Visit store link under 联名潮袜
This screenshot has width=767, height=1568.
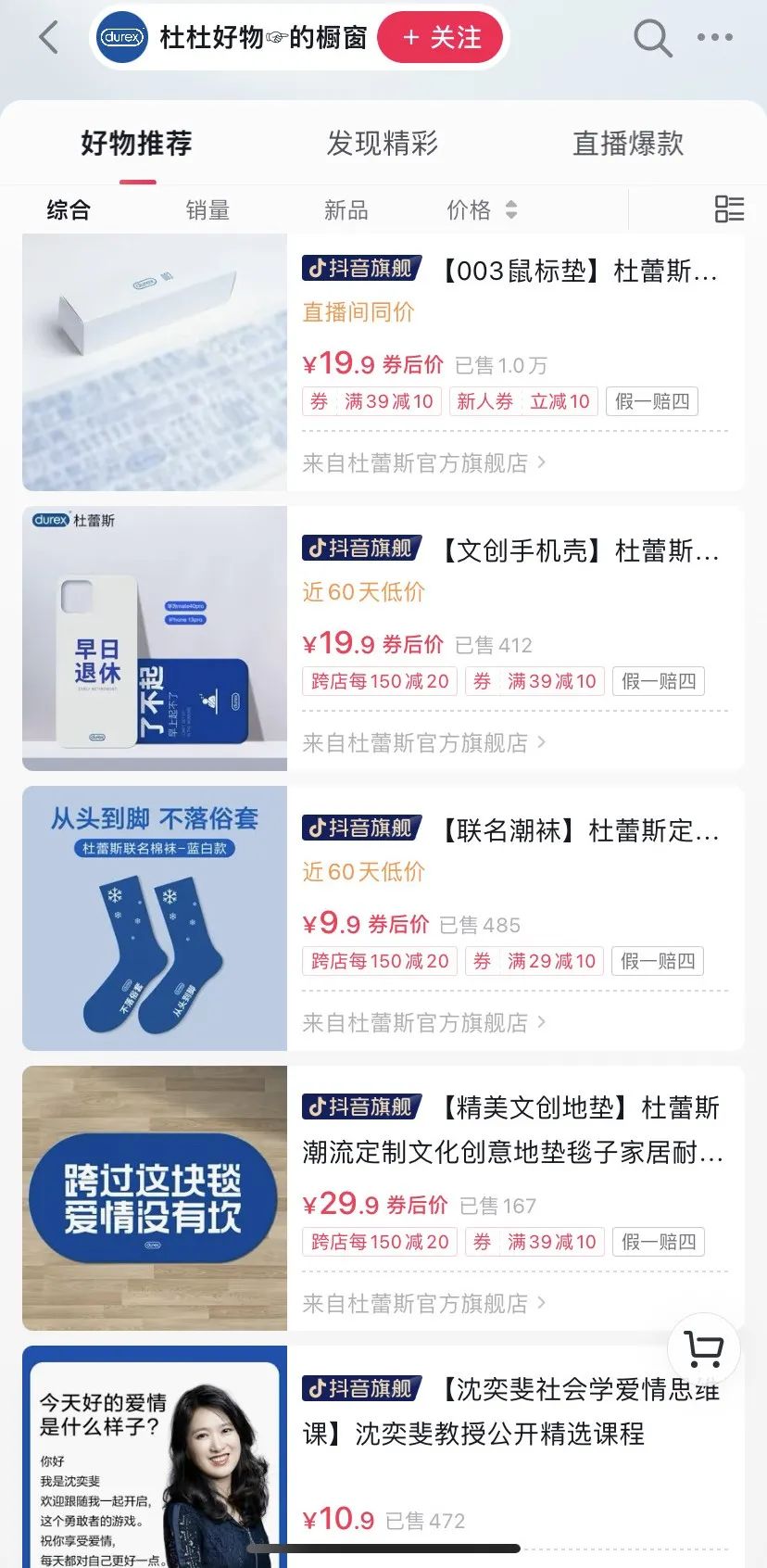click(424, 1022)
